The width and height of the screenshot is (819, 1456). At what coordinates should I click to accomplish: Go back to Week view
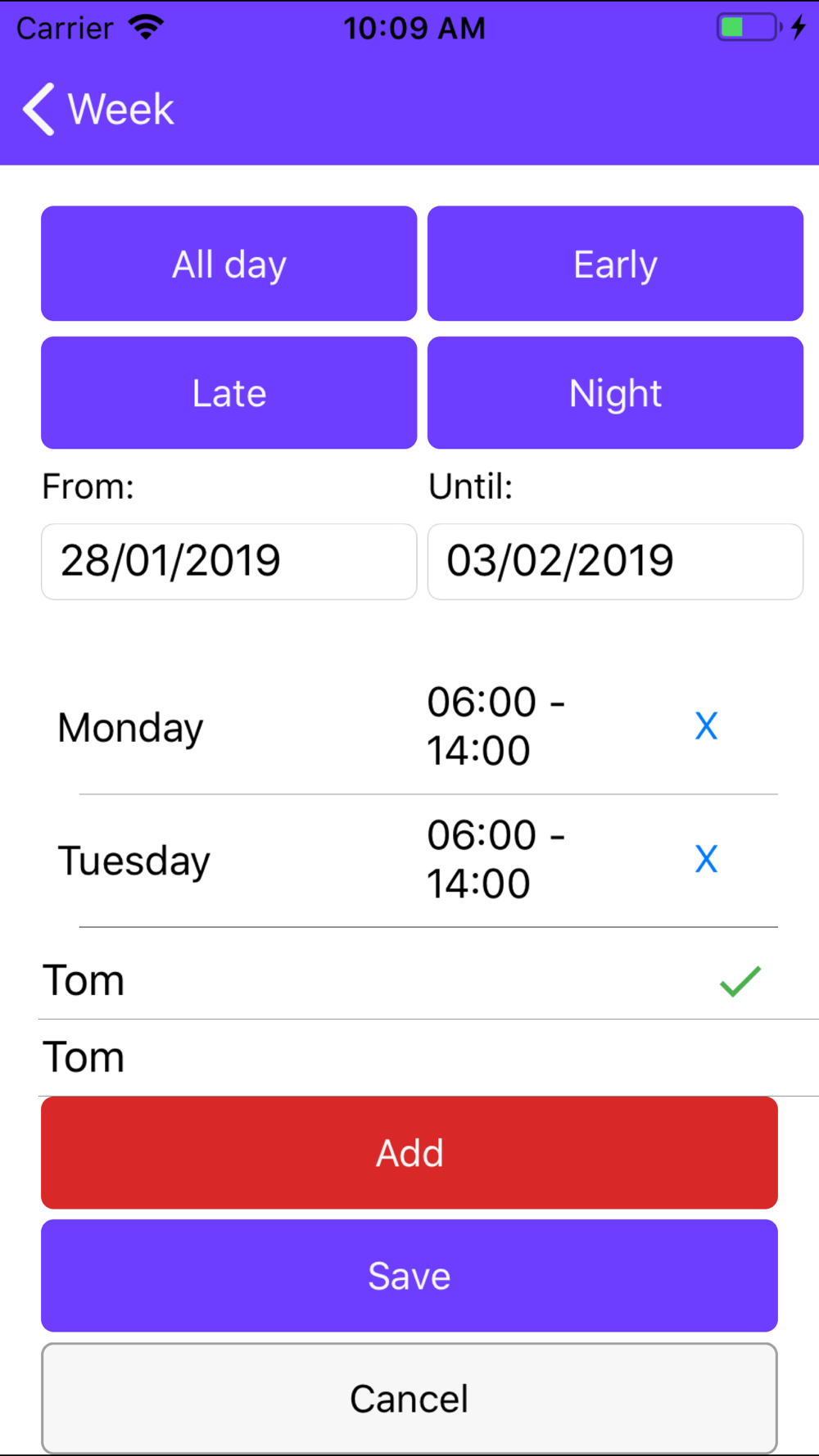pyautogui.click(x=98, y=109)
